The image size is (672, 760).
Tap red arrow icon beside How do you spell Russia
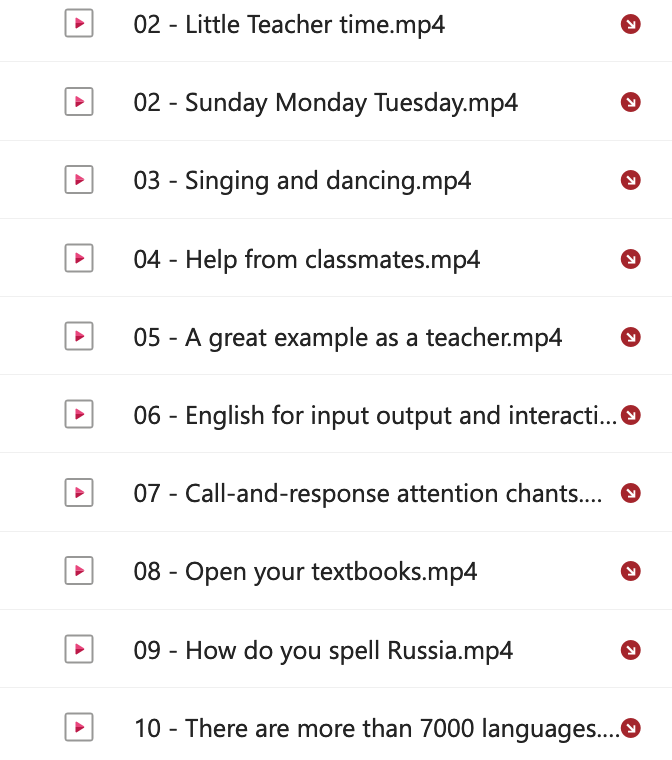[x=630, y=650]
